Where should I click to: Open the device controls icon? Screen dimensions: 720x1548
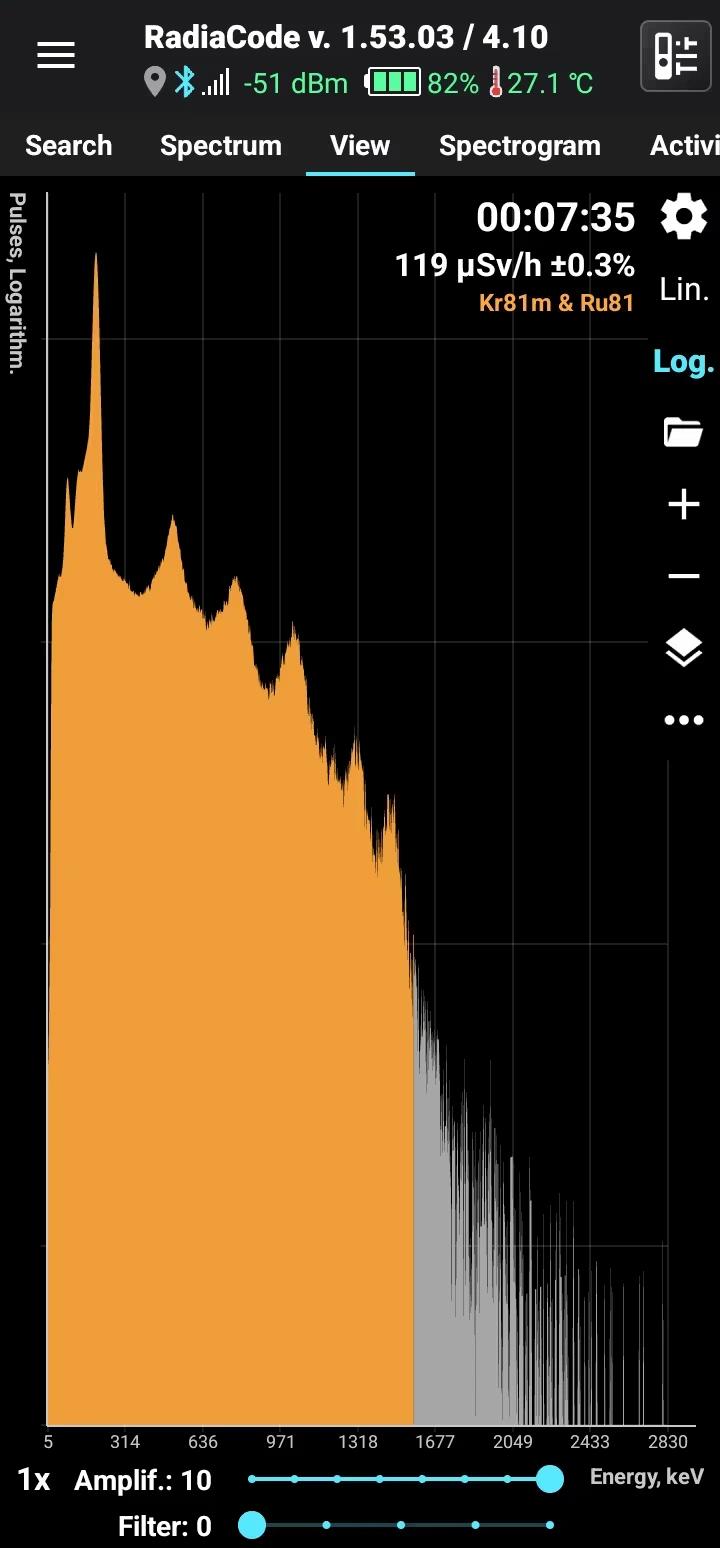[x=675, y=56]
